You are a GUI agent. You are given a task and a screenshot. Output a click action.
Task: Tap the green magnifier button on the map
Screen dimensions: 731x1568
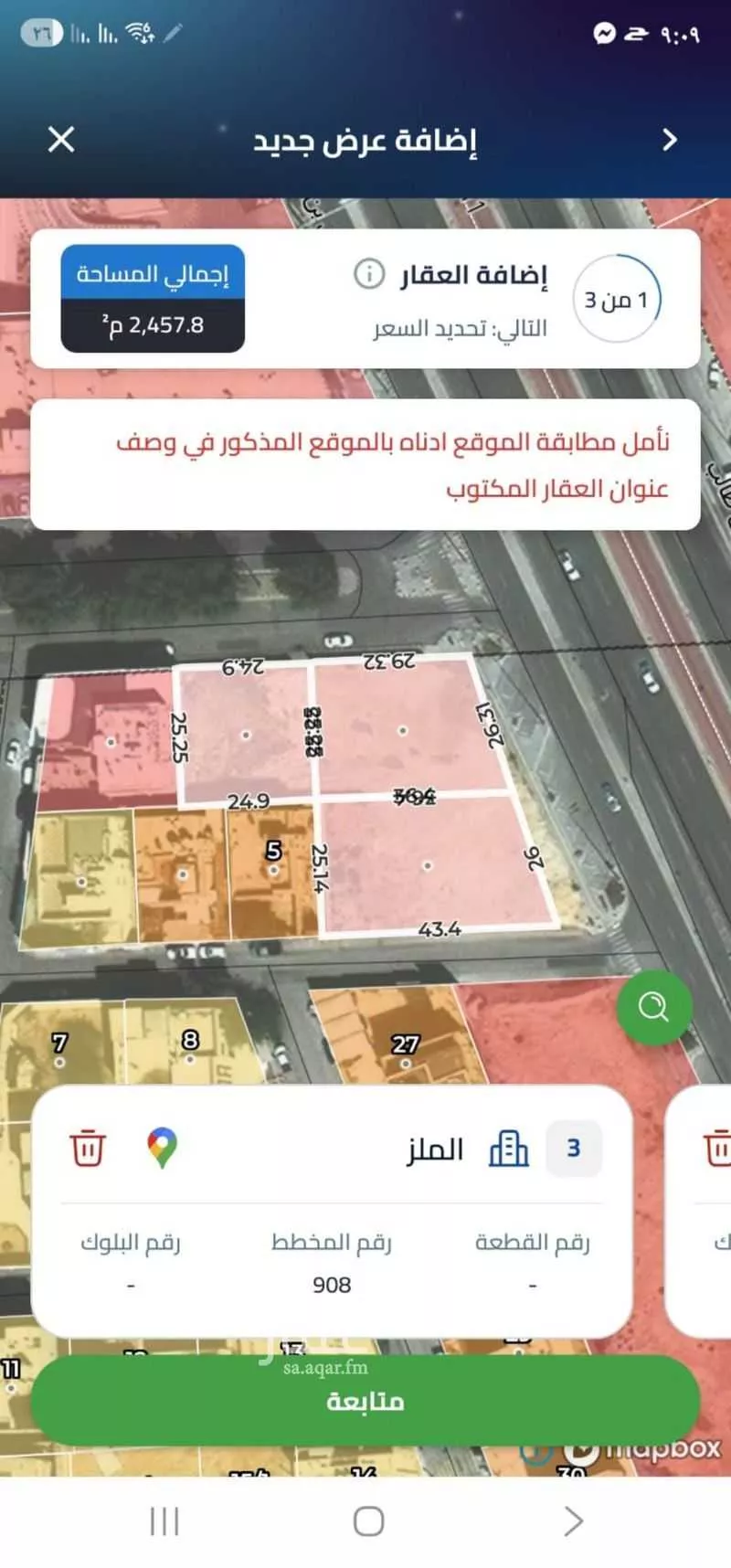(653, 1007)
